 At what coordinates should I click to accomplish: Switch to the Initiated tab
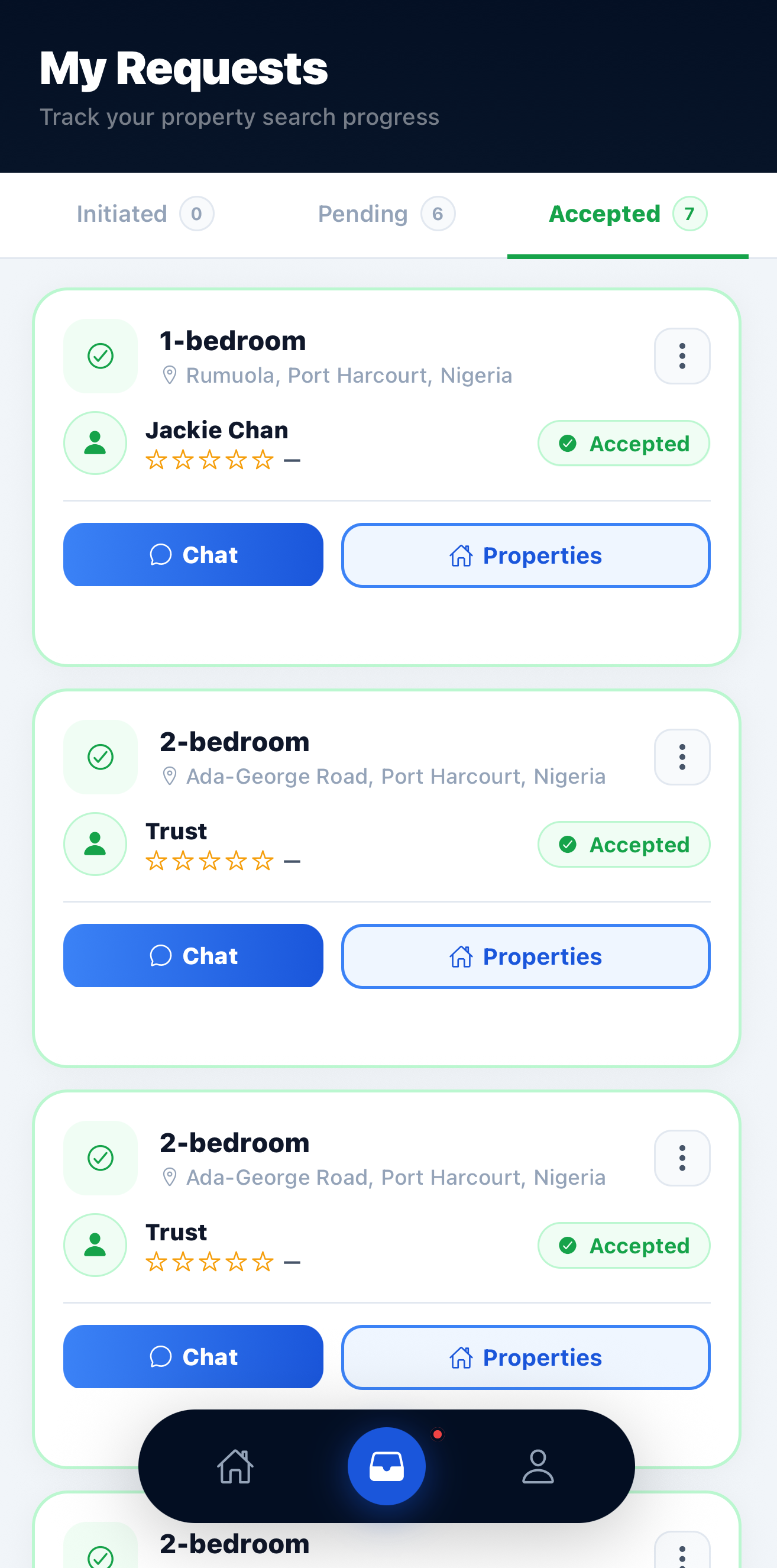click(x=145, y=214)
